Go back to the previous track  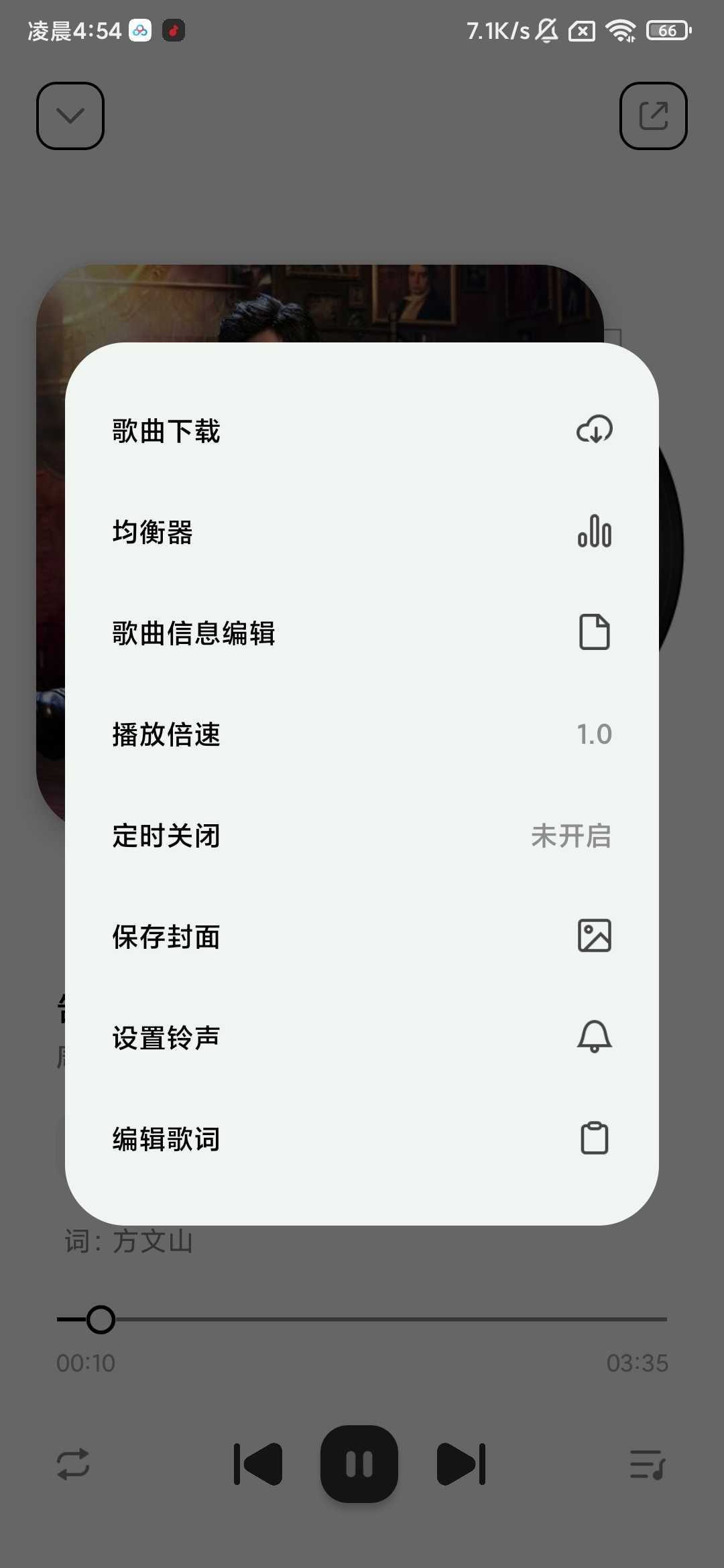click(258, 1464)
